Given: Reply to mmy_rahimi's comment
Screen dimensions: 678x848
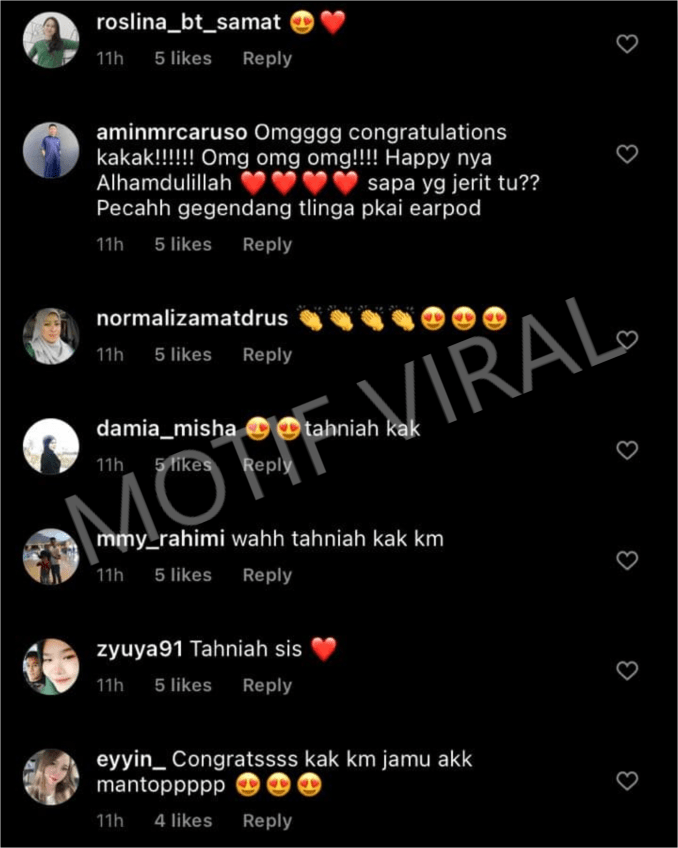Looking at the screenshot, I should (x=267, y=575).
